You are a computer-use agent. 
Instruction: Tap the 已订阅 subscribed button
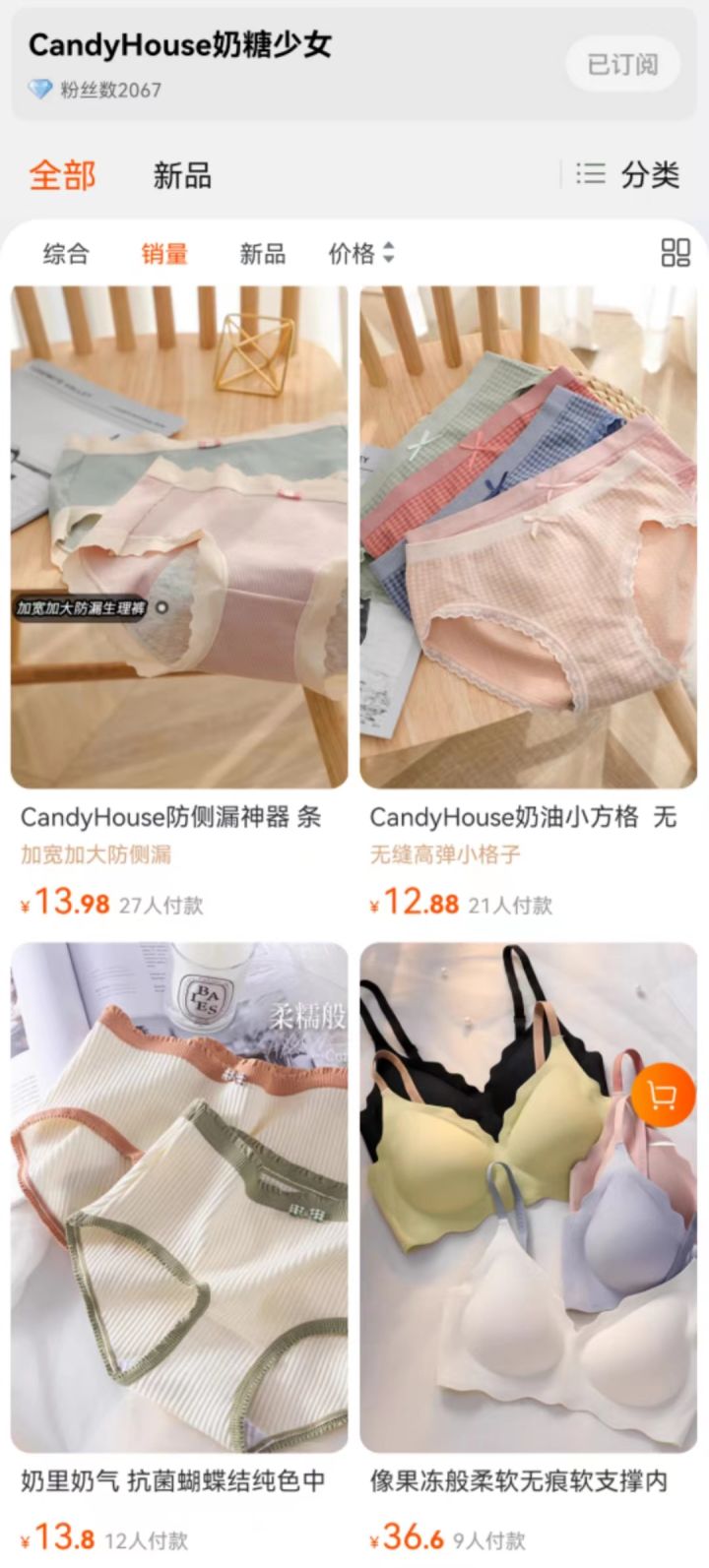(x=622, y=65)
